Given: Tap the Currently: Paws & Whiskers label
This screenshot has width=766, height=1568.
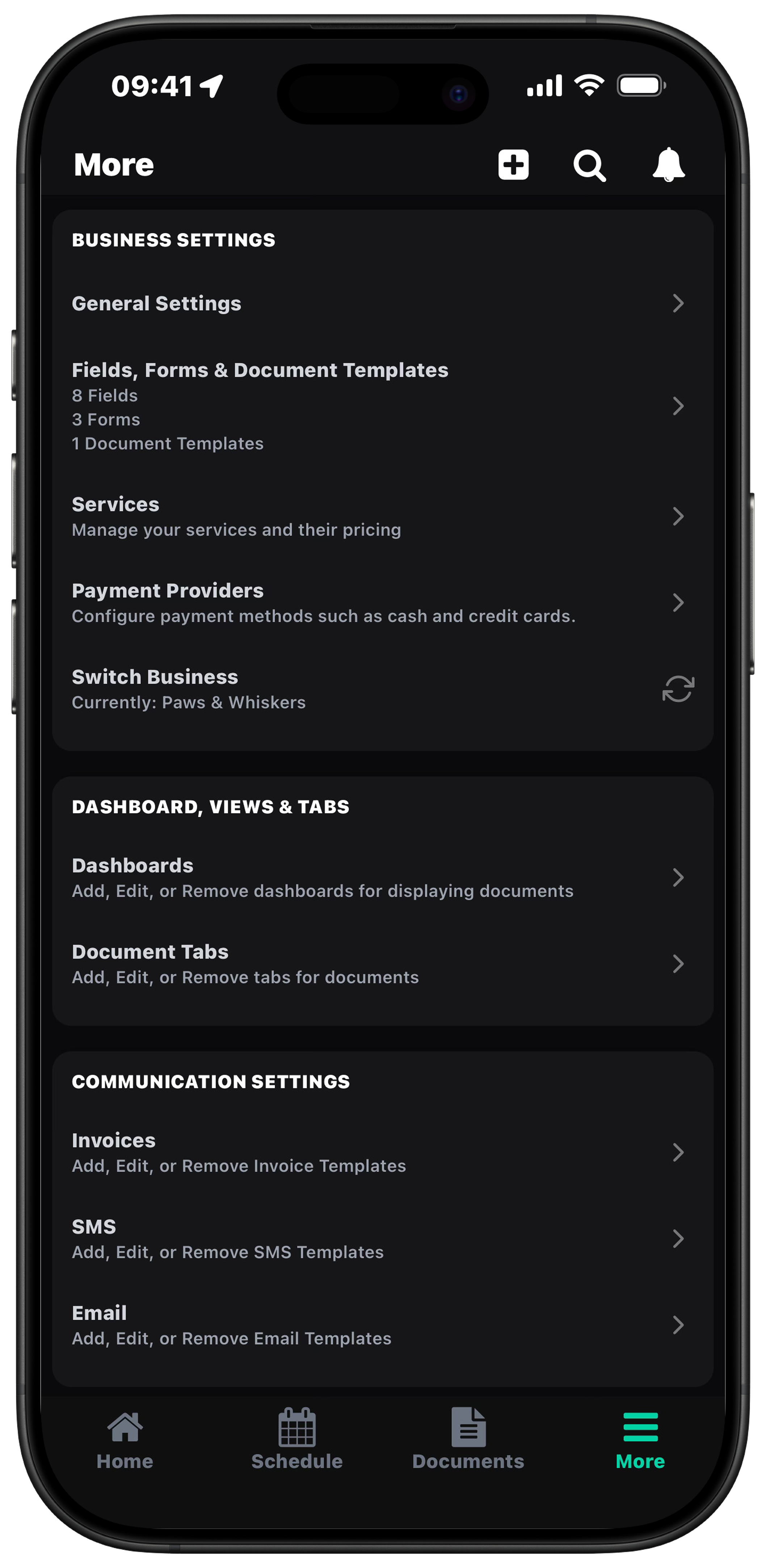Looking at the screenshot, I should click(189, 703).
